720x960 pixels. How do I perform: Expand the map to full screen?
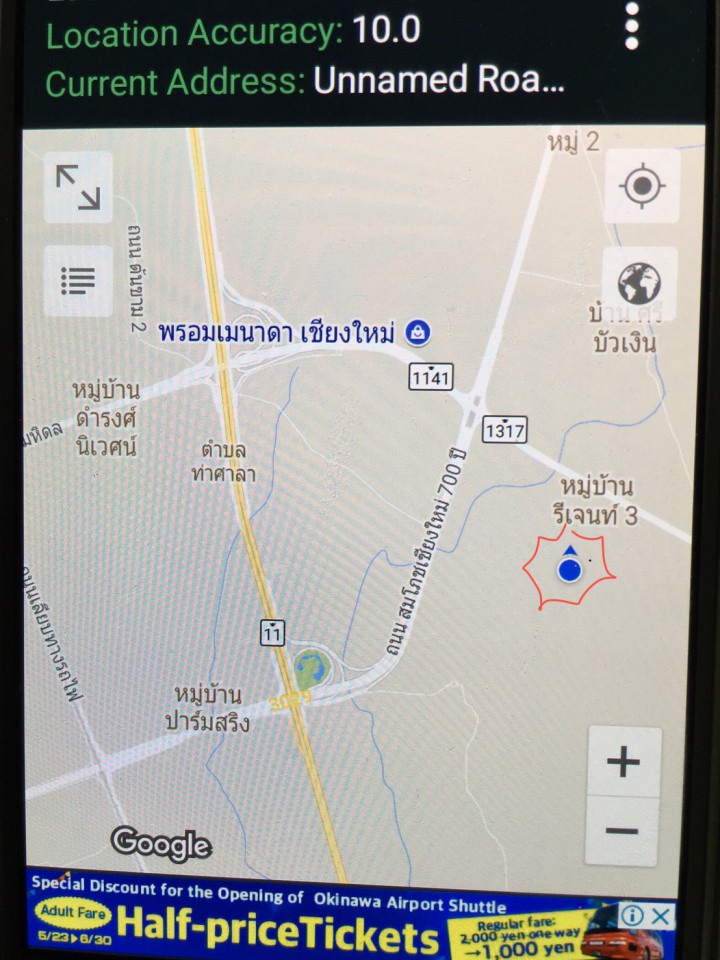pyautogui.click(x=78, y=187)
